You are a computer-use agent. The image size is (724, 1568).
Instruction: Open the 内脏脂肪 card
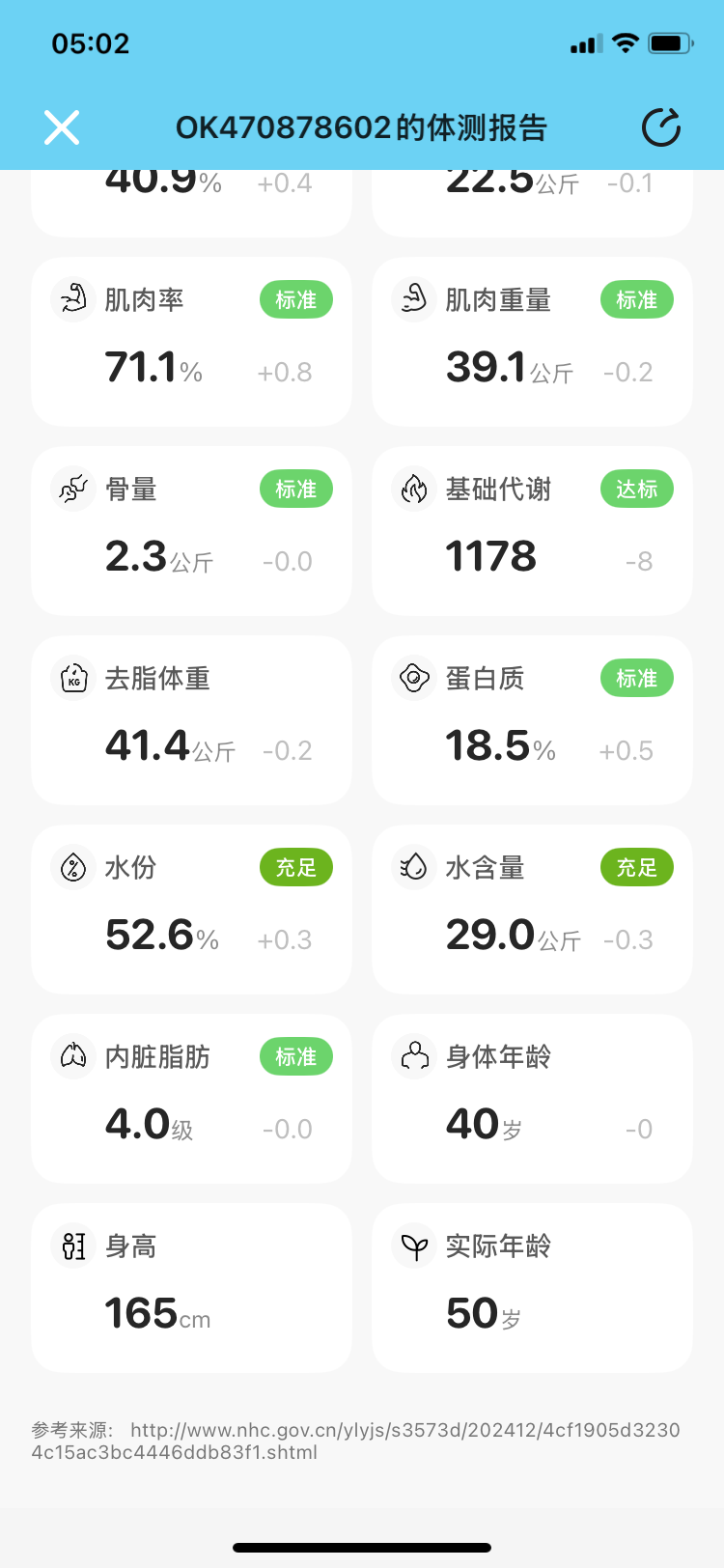click(191, 1099)
